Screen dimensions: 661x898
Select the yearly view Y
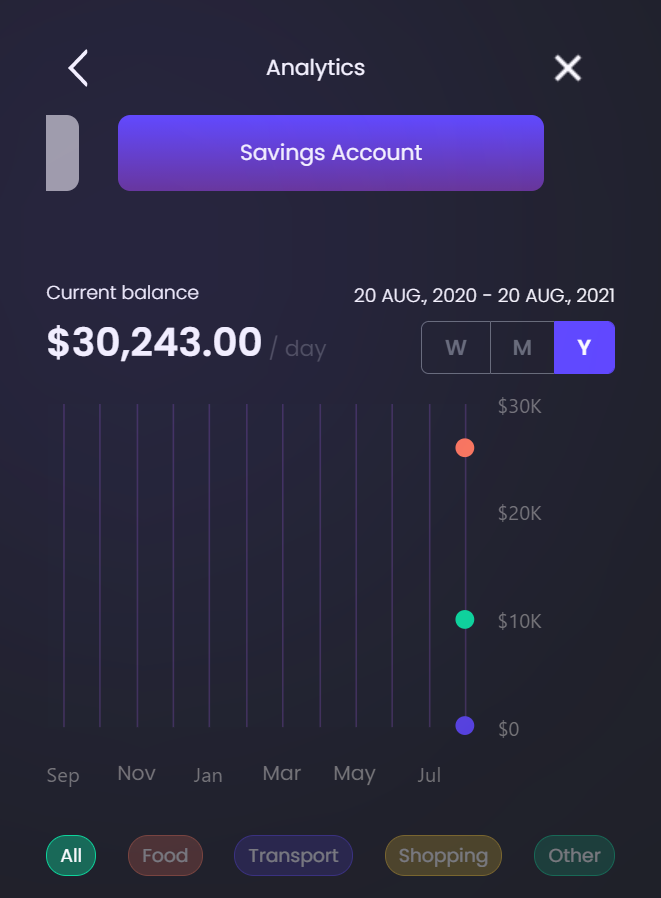[584, 348]
